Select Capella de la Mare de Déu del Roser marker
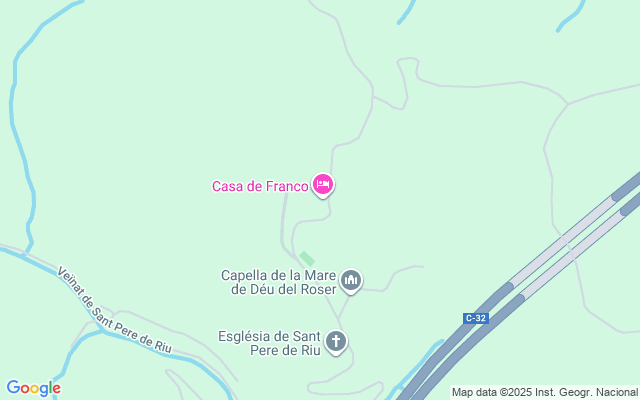640x400 pixels. 350,281
